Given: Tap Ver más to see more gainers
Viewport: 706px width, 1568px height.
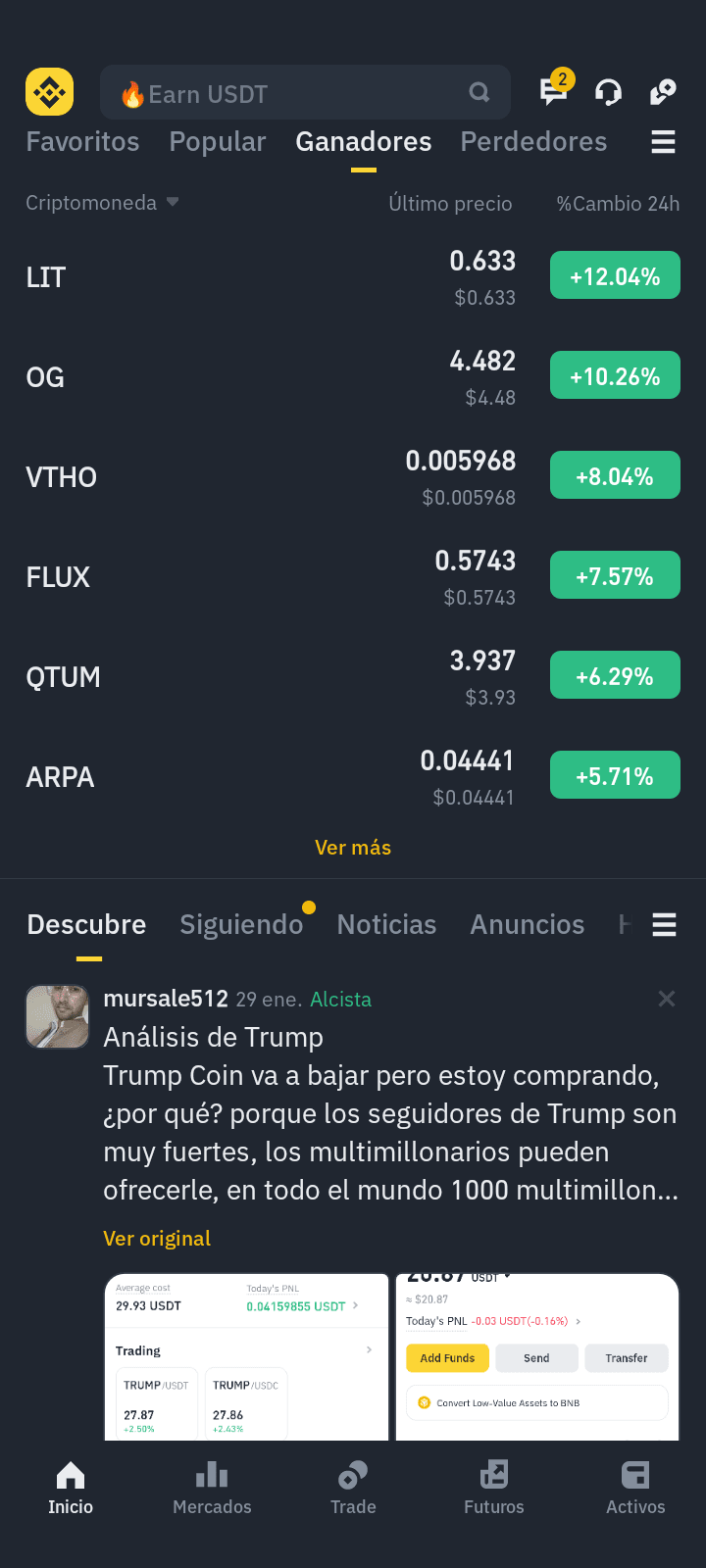Looking at the screenshot, I should pyautogui.click(x=353, y=848).
